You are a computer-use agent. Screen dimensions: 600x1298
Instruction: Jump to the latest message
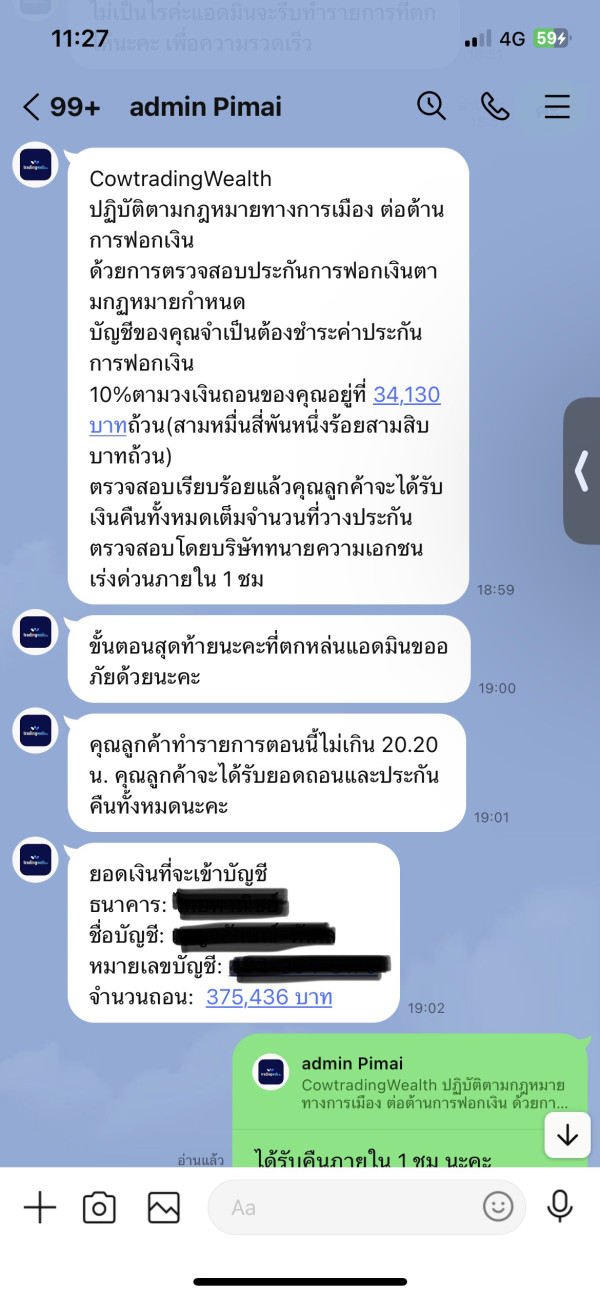567,1135
